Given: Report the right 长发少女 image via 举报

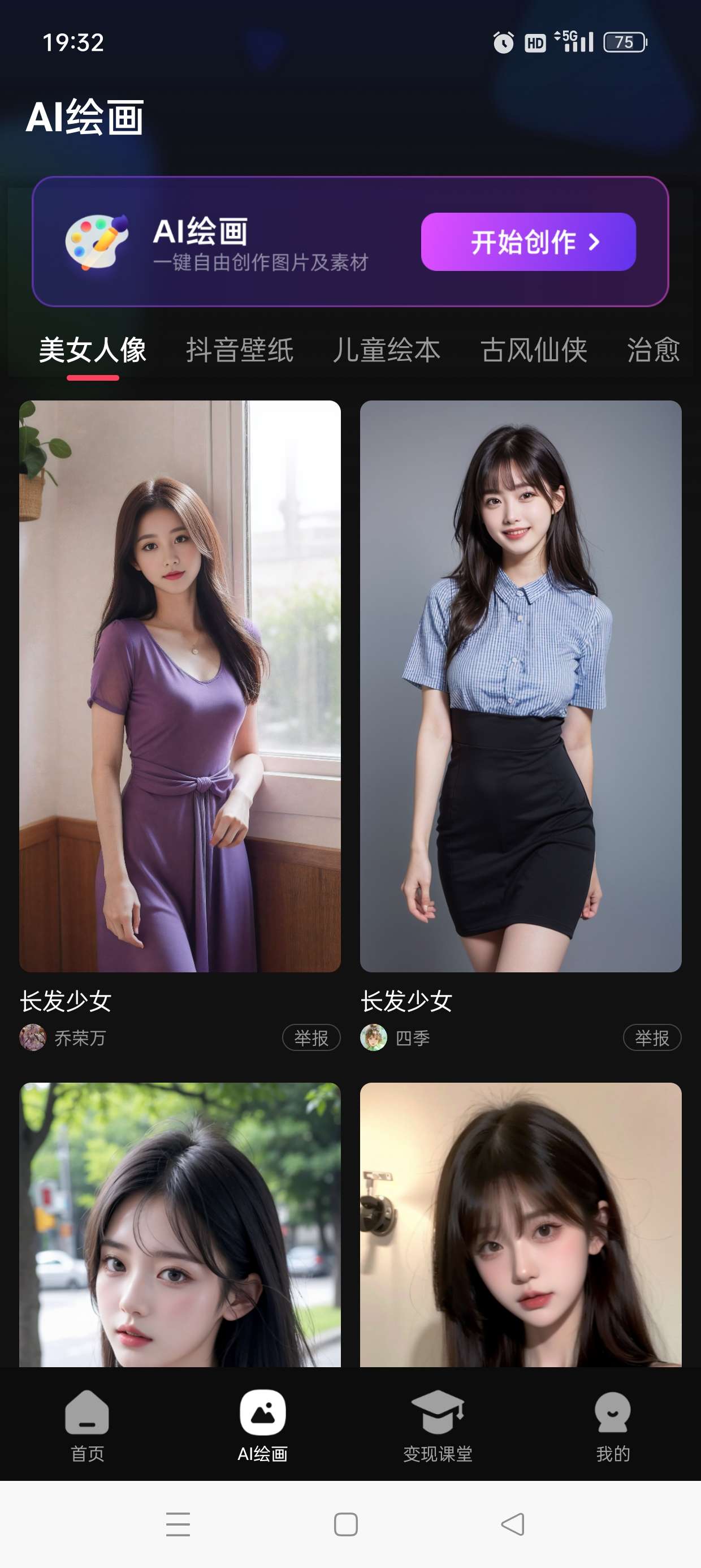Looking at the screenshot, I should pyautogui.click(x=652, y=1039).
